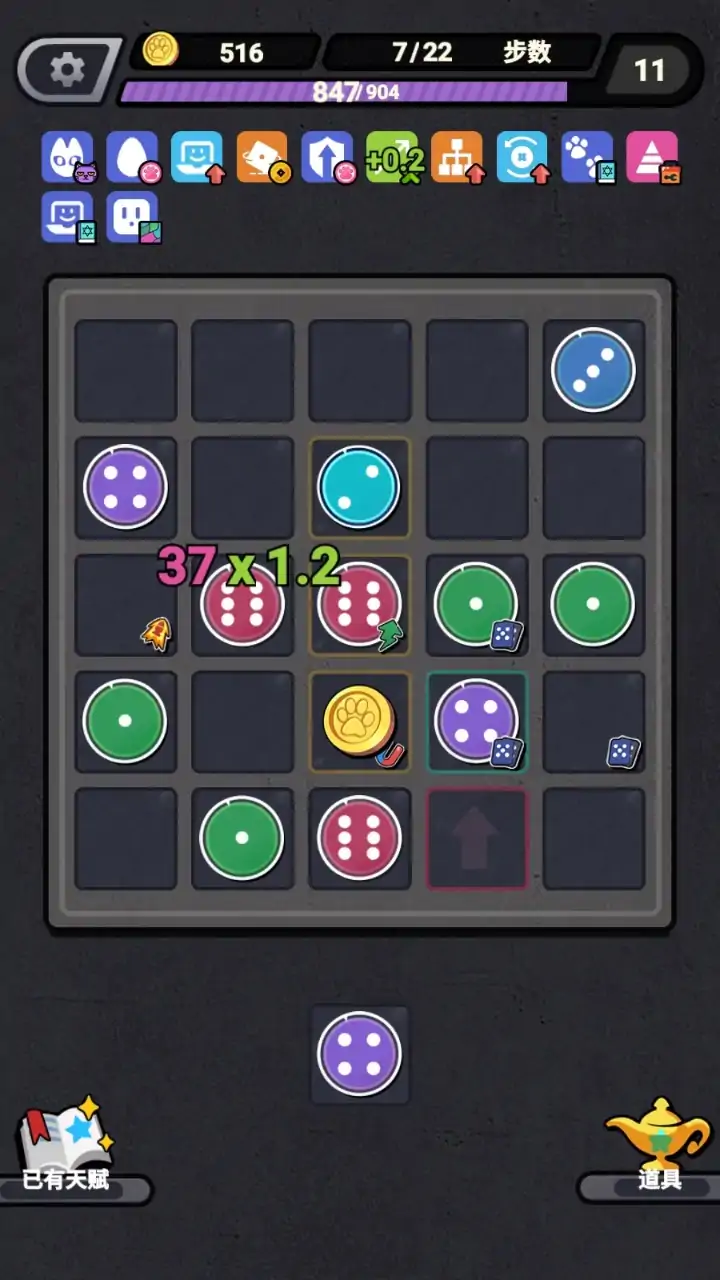Screen dimensions: 720x1280
Task: Tap the paw prints talent icon
Action: click(x=587, y=157)
